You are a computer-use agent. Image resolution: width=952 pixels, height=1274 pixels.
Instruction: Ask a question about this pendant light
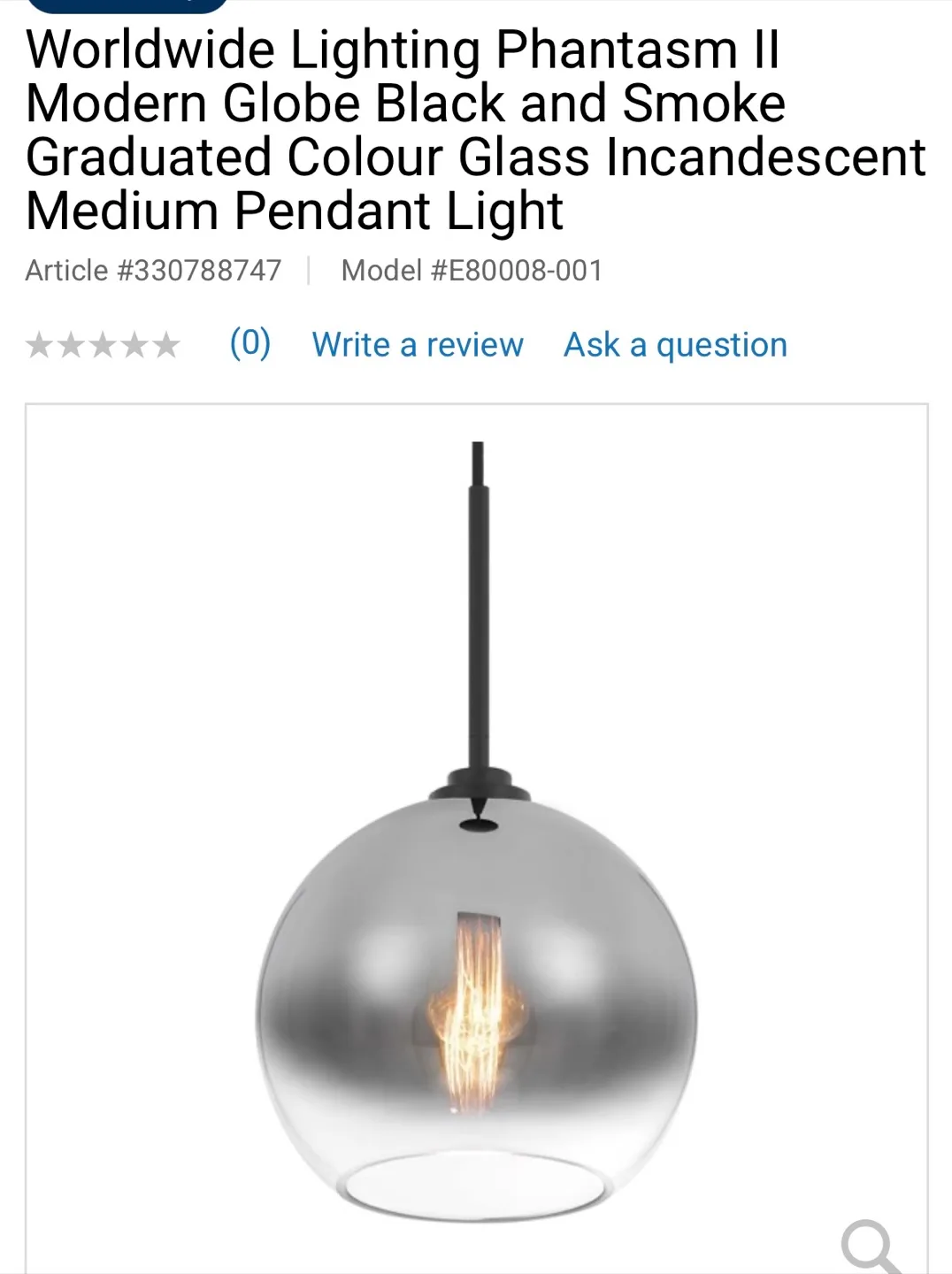pyautogui.click(x=675, y=344)
